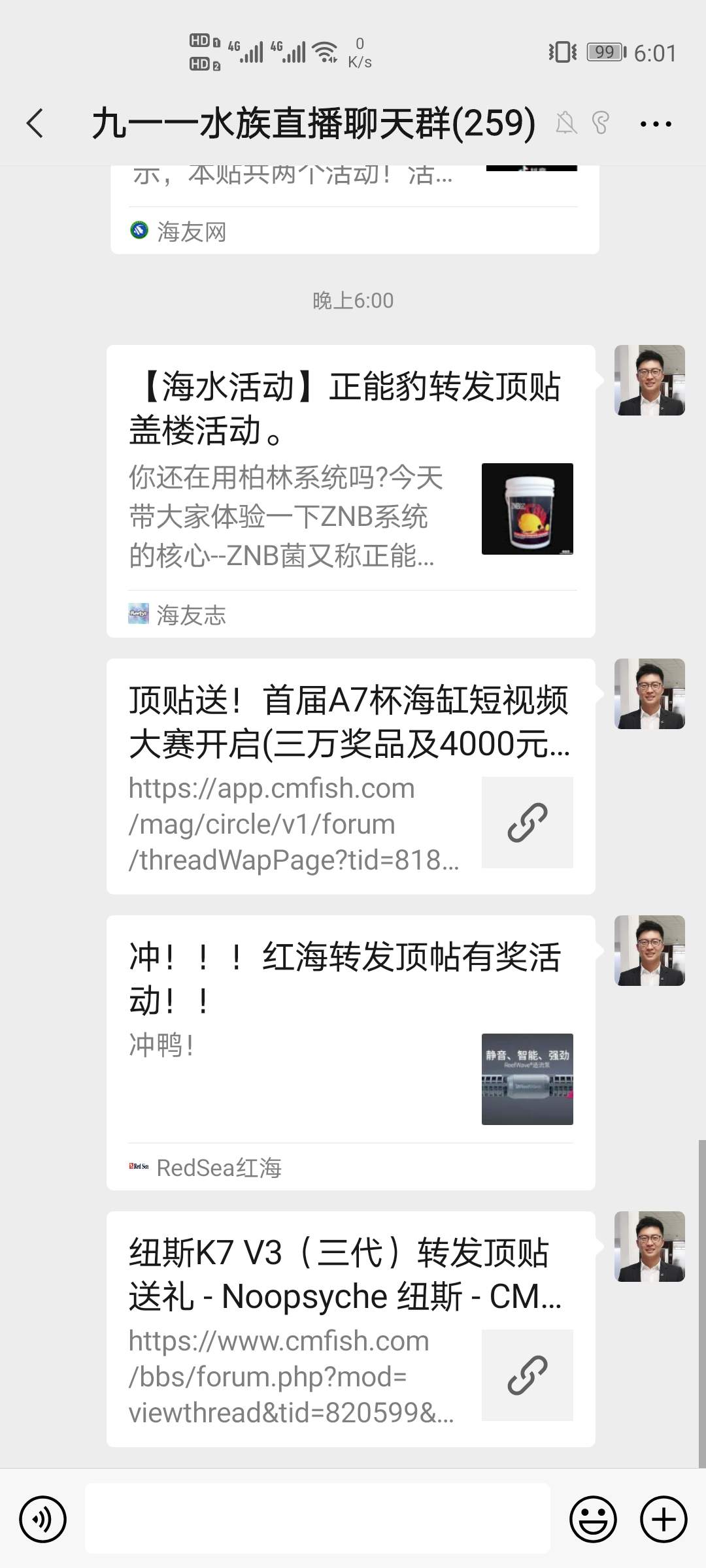View sender avatar beside 纽斯K7 message

649,1247
